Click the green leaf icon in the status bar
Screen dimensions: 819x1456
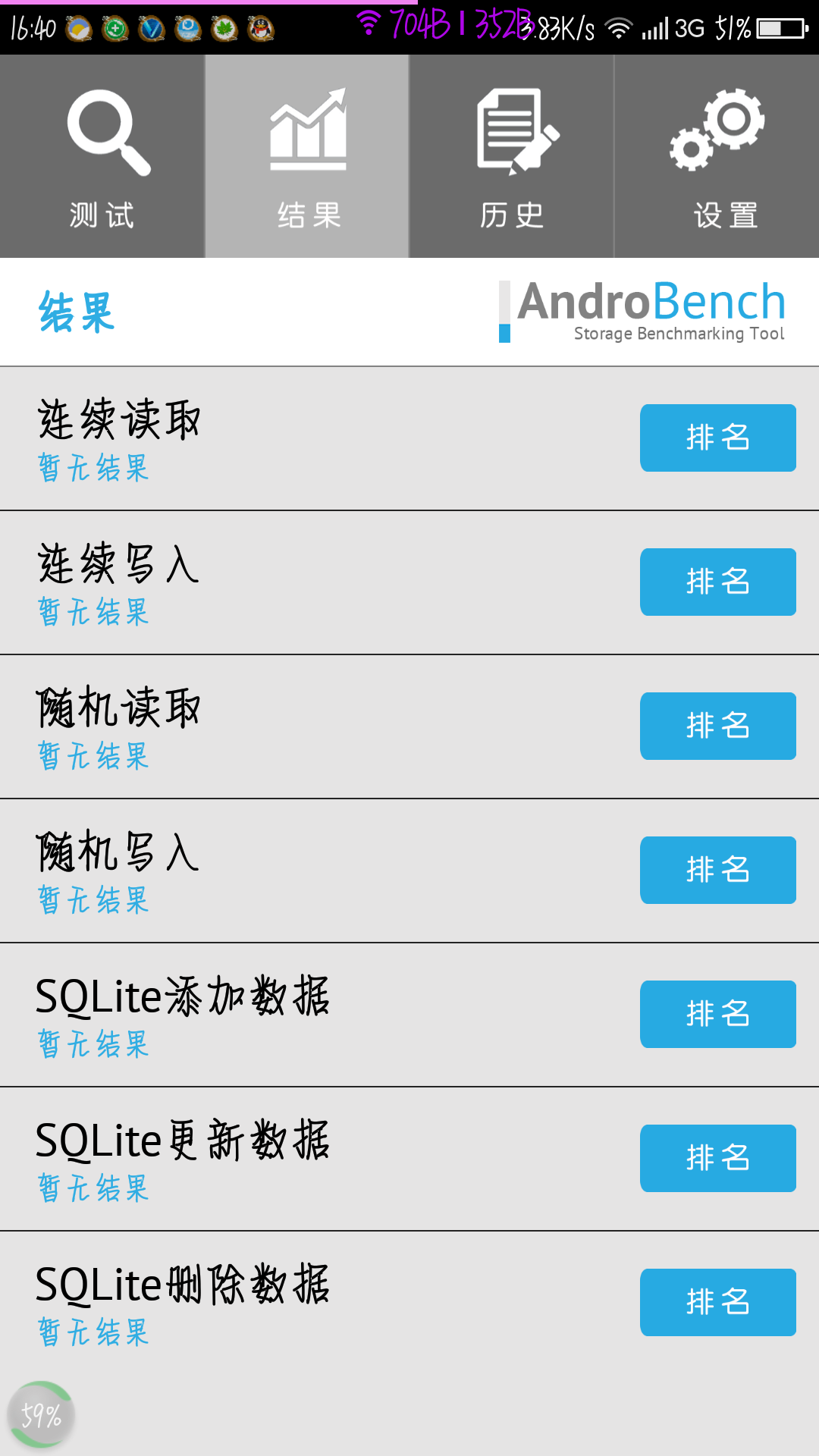coord(224,28)
